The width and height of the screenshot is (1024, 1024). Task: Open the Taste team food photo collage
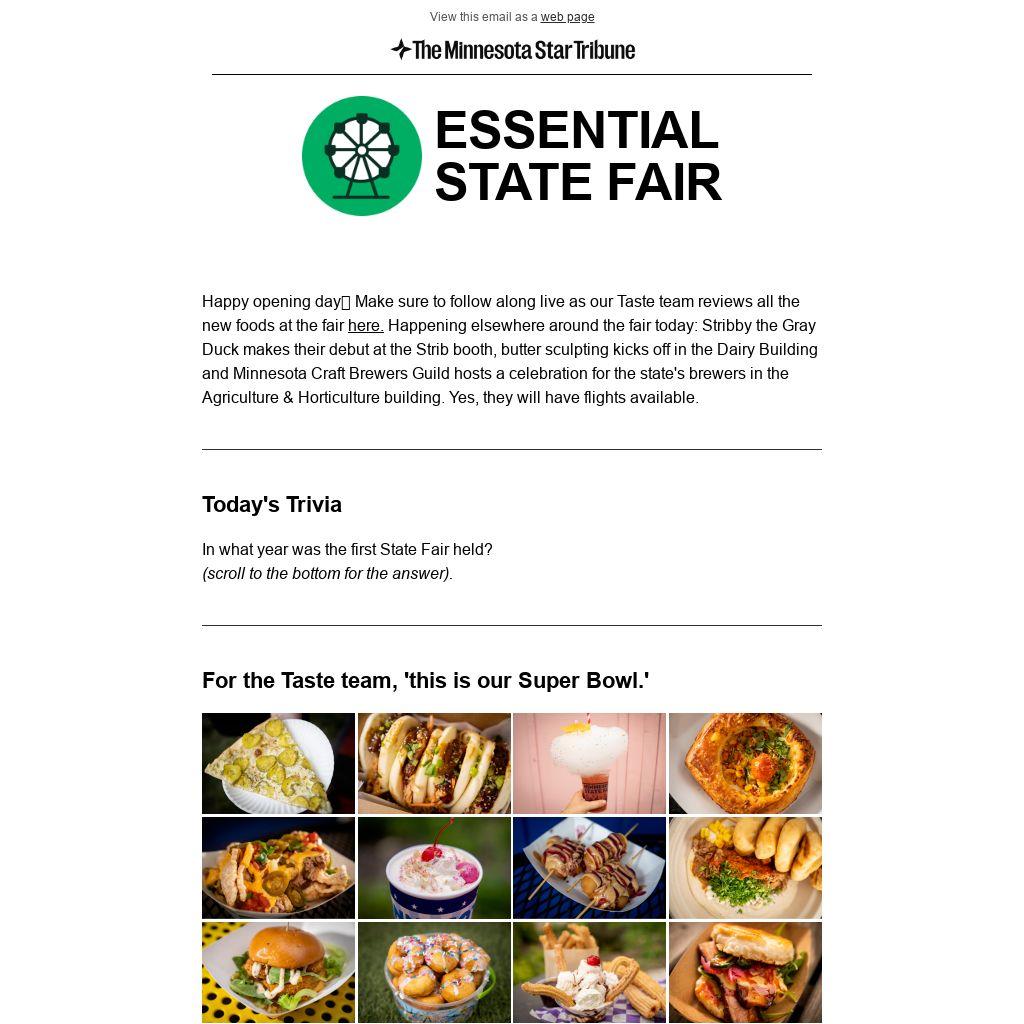coord(512,867)
